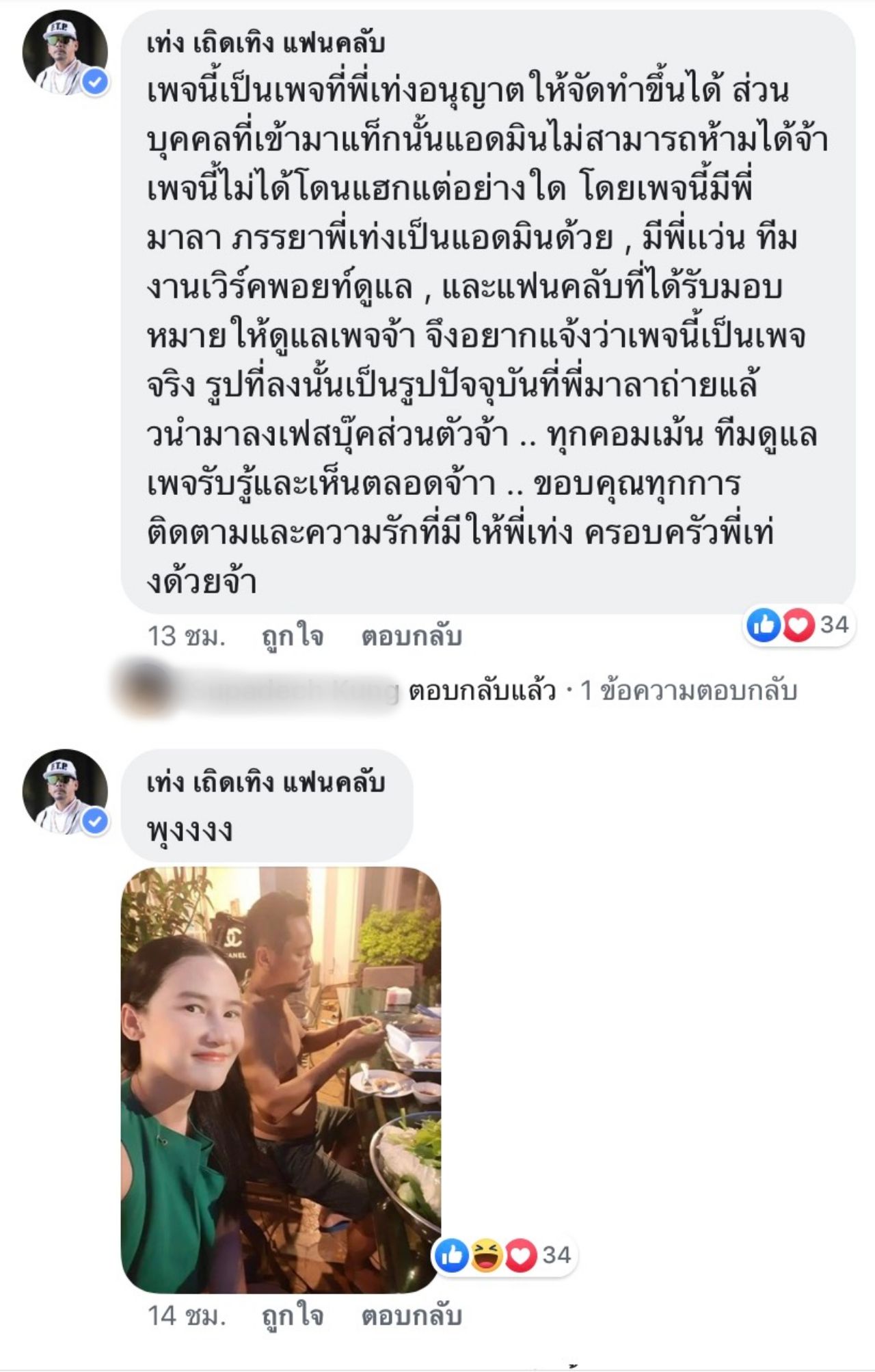
Task: Show reactions on the photo comment
Action: coord(504,1255)
